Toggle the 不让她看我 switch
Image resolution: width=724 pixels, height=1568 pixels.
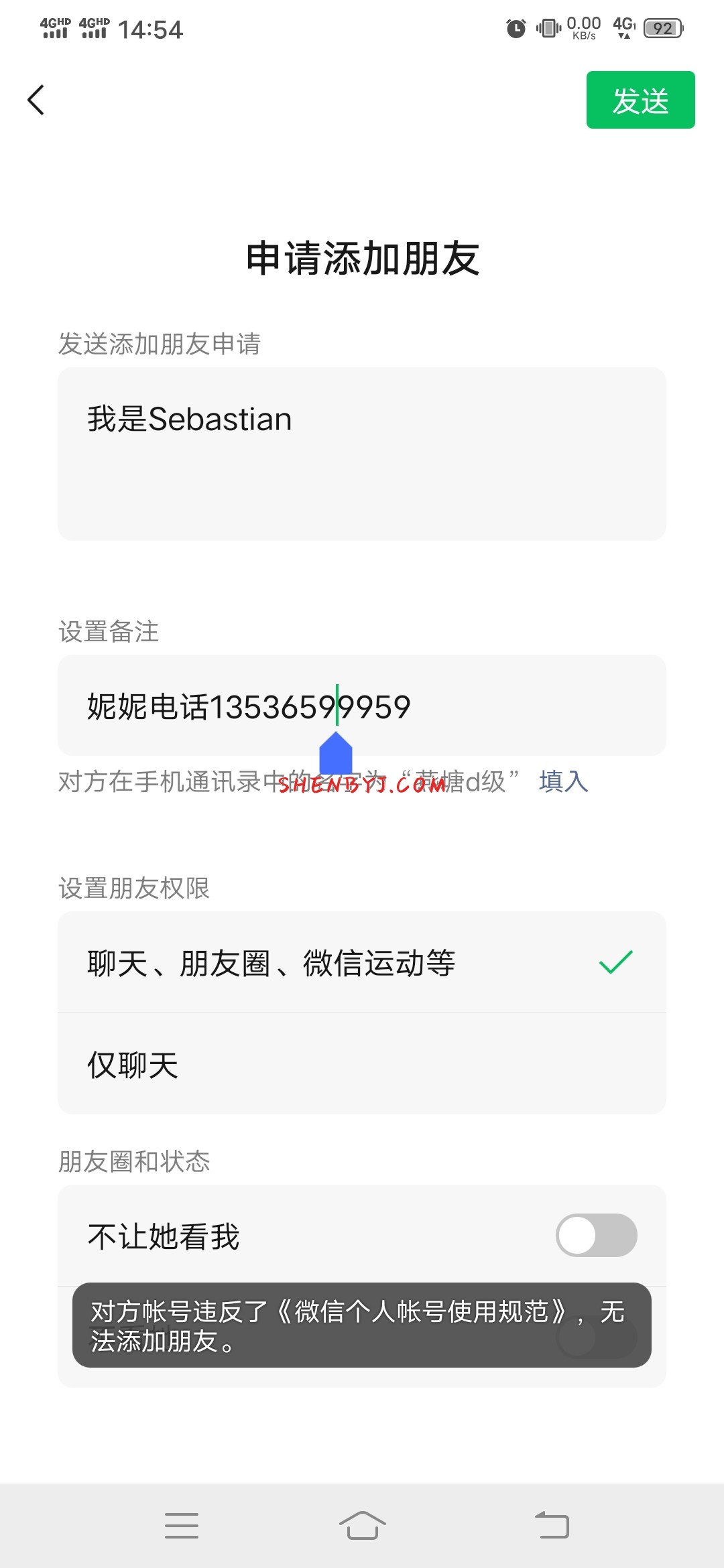[x=596, y=1235]
